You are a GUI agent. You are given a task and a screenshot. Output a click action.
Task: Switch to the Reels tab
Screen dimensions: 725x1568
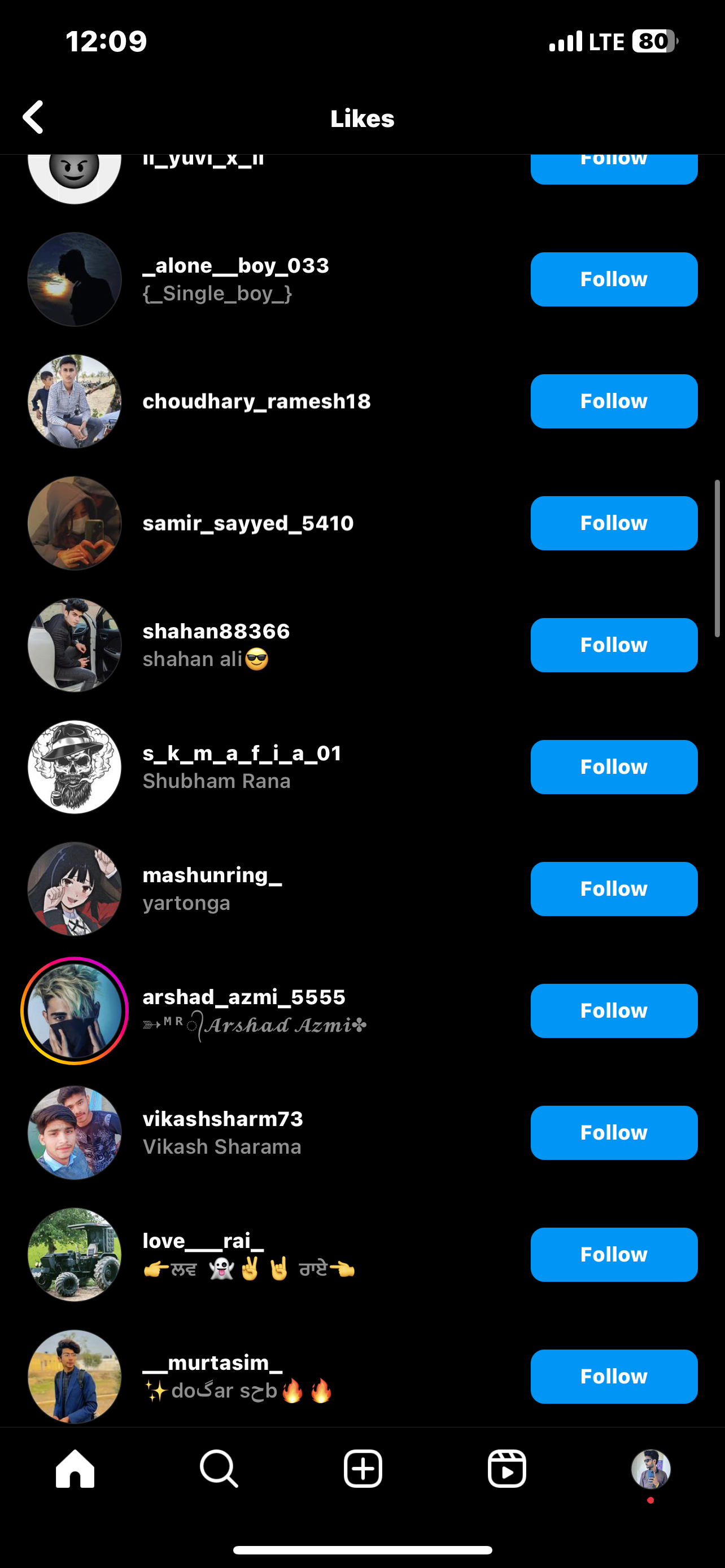(x=506, y=1469)
